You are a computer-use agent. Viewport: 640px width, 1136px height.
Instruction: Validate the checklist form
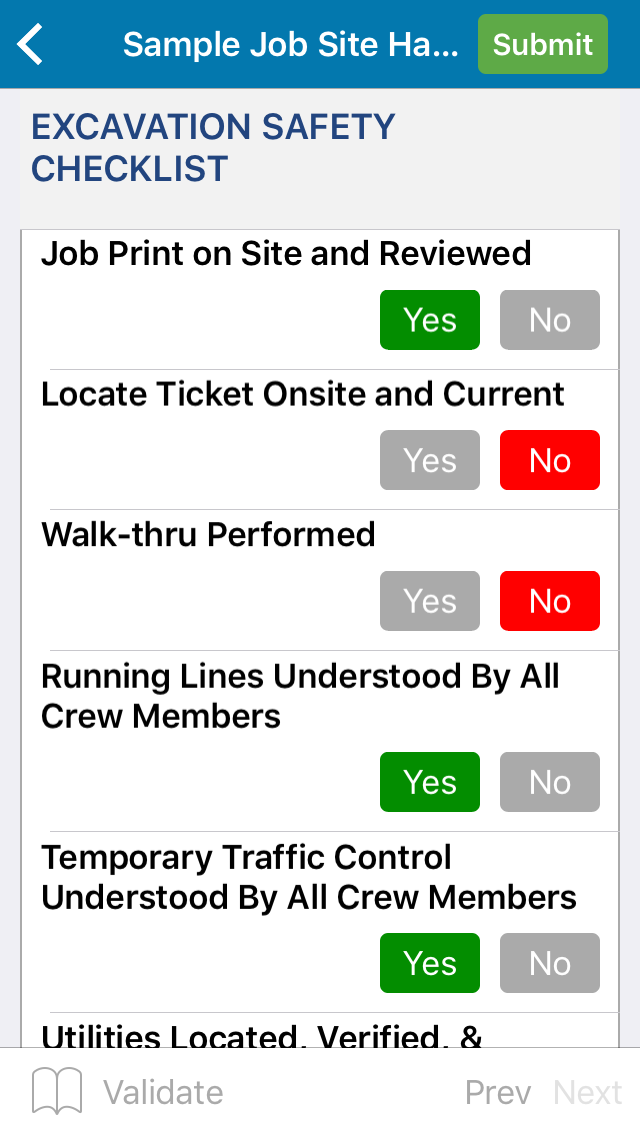coord(163,1092)
